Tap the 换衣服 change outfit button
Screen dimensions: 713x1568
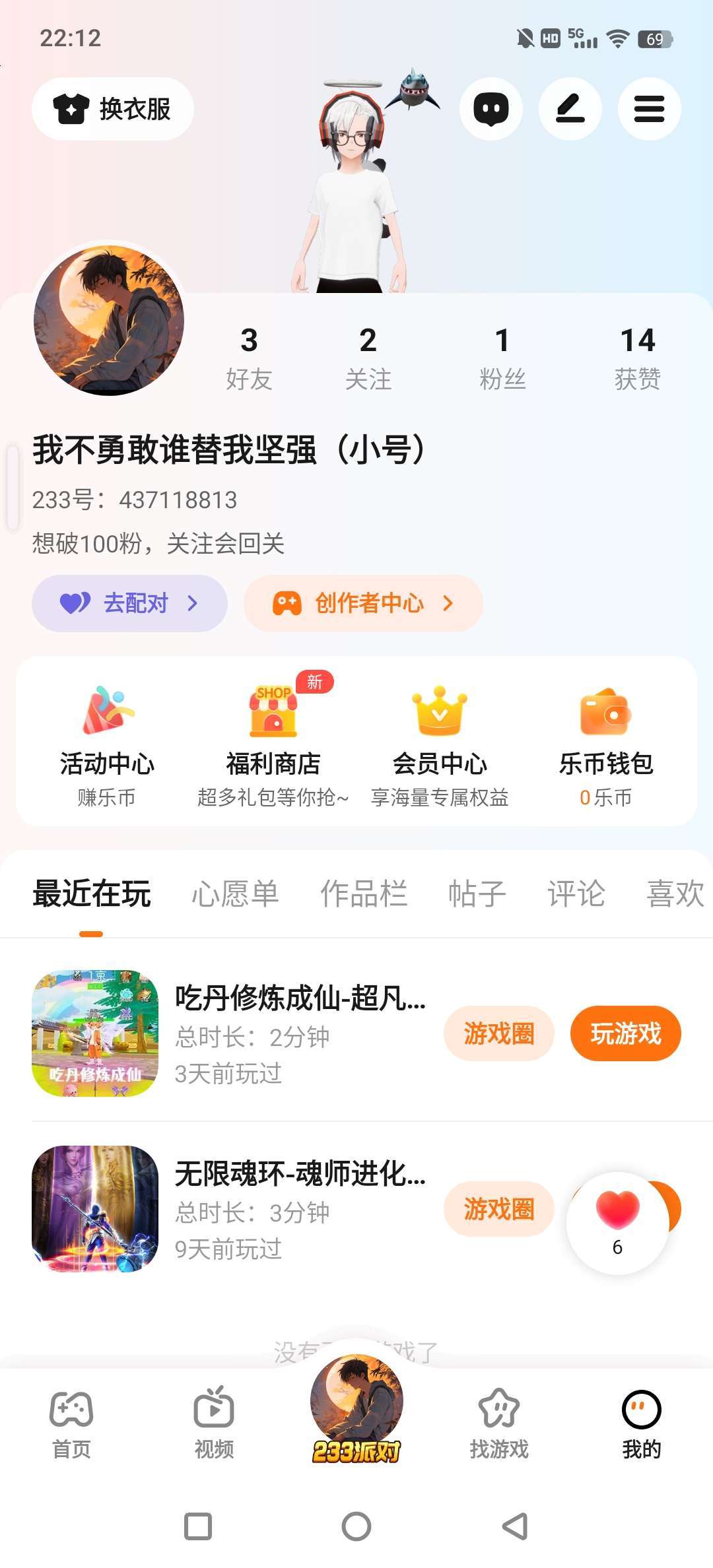tap(112, 109)
